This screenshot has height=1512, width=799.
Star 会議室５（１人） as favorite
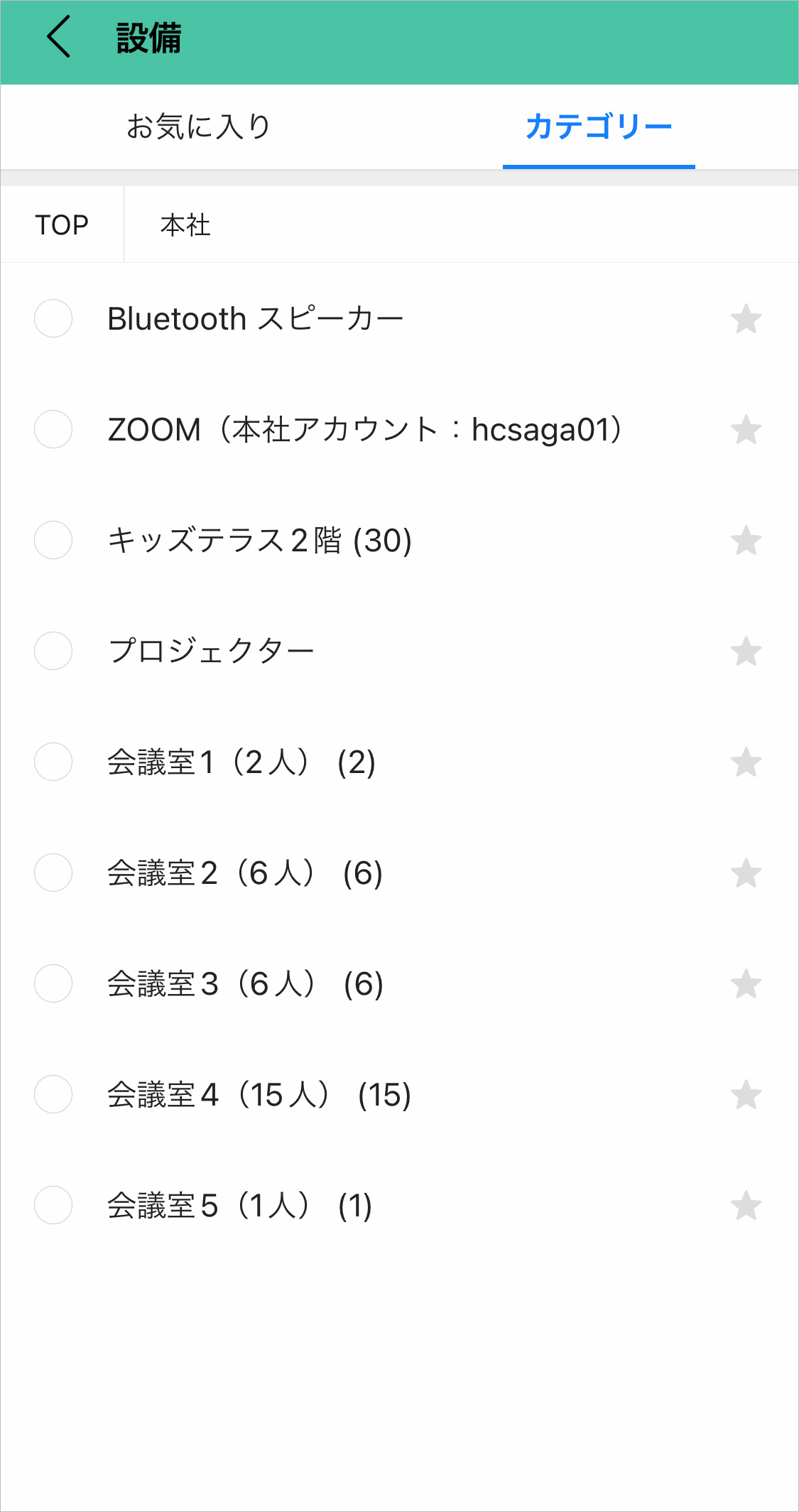746,1206
